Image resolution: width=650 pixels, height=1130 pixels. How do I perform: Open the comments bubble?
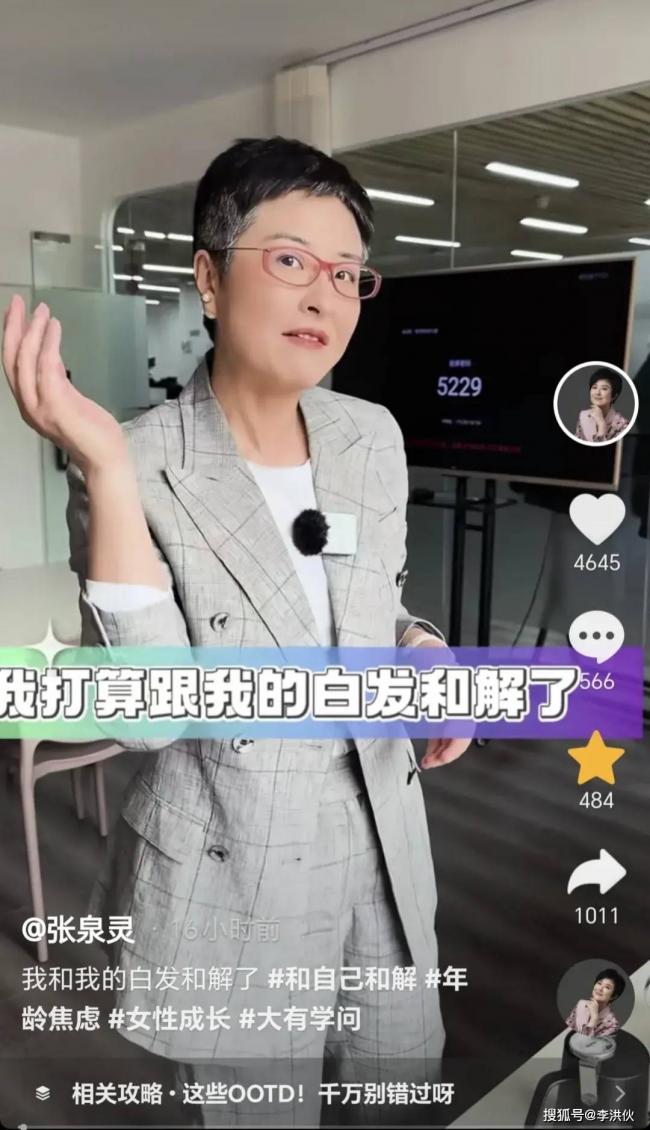(x=596, y=636)
